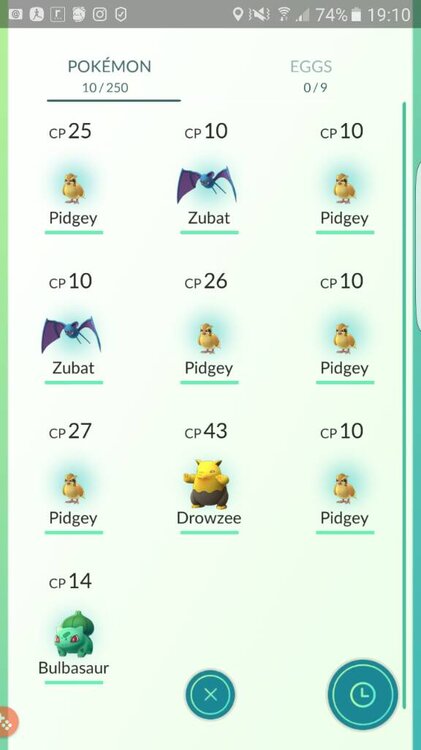Screen dimensions: 421x750
Task: Open the sort-by-recent clock button
Action: coord(363,694)
